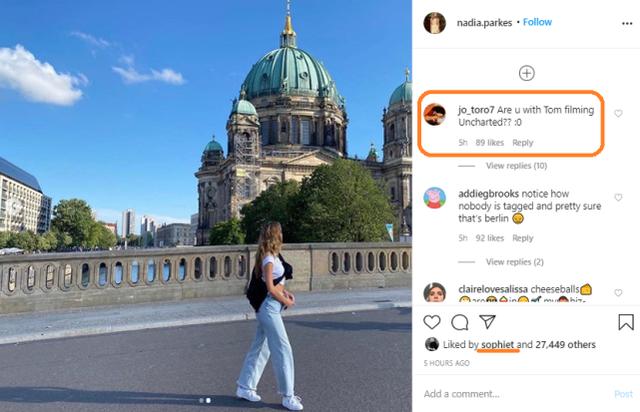640x412 pixels.
Task: Reply to addiegbrooks' comment
Action: (523, 238)
